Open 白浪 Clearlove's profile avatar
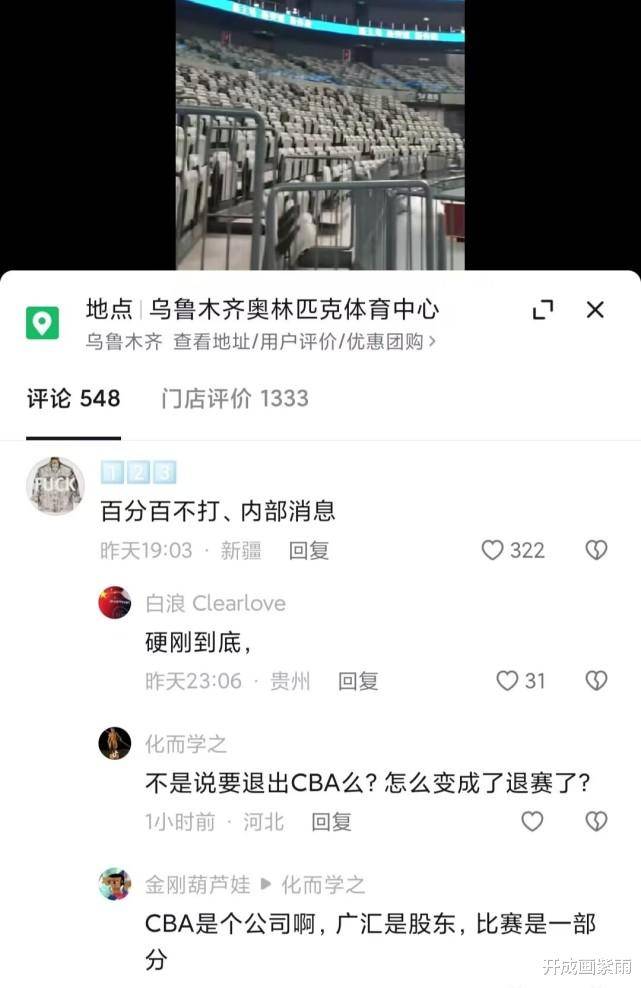Image resolution: width=641 pixels, height=988 pixels. (115, 603)
